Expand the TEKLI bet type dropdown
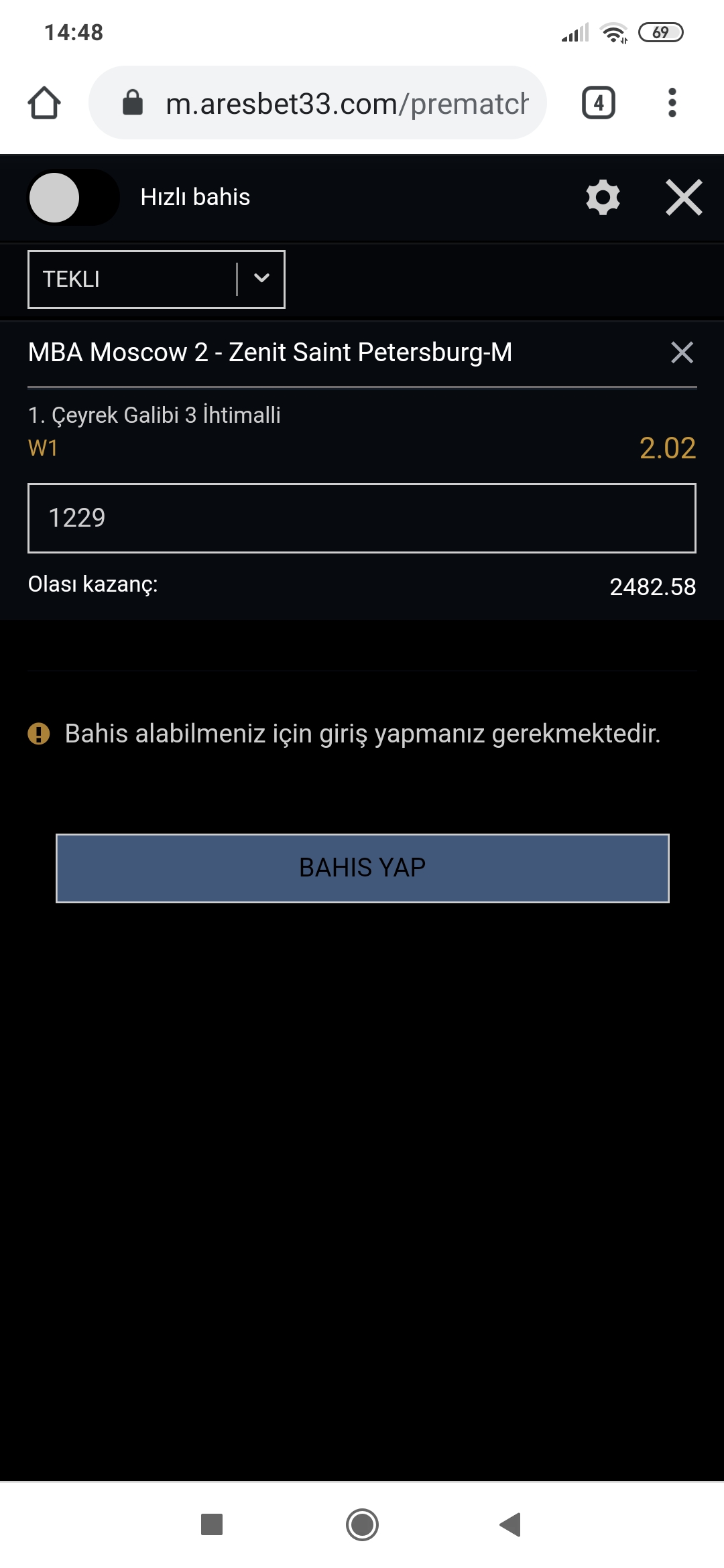This screenshot has height=1568, width=724. 156,279
